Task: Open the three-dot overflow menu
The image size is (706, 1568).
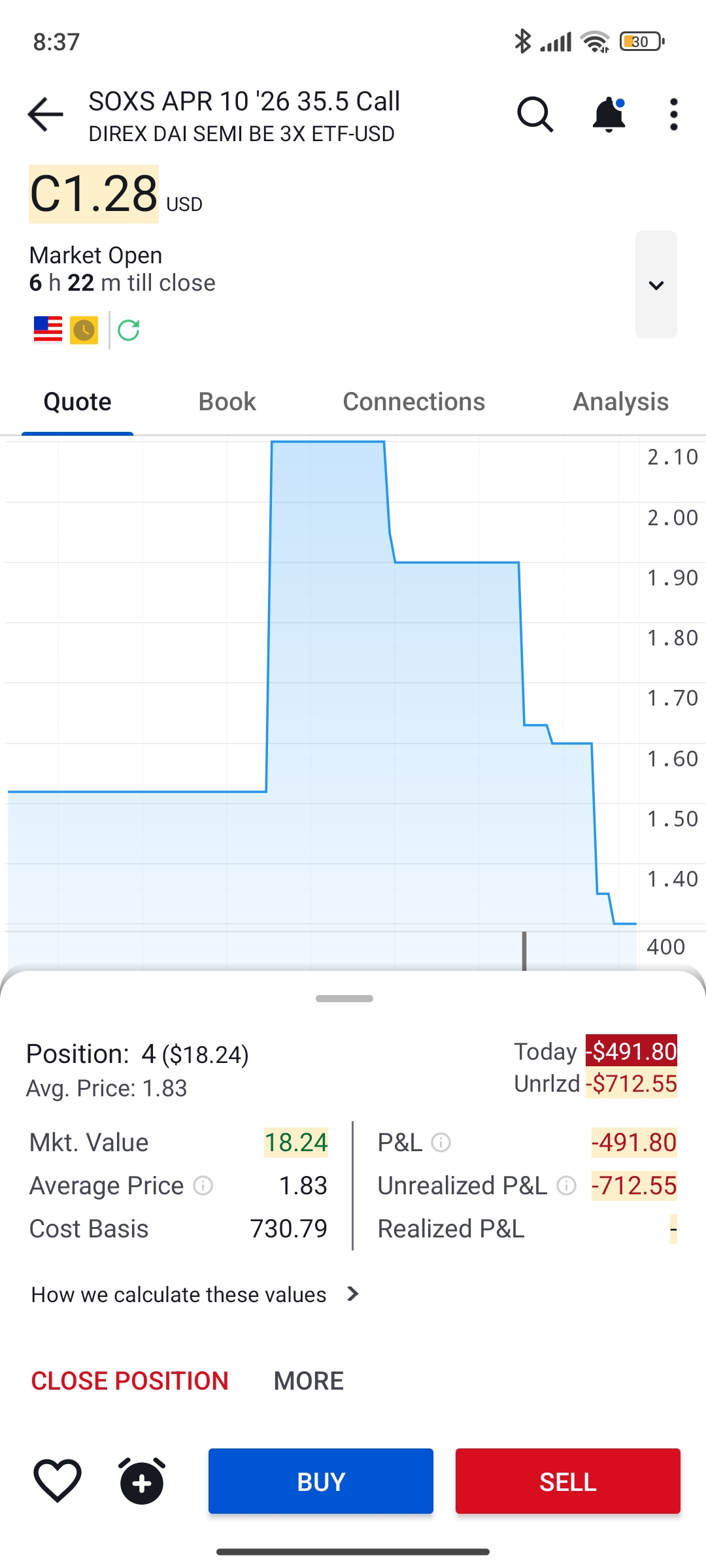Action: coord(673,114)
